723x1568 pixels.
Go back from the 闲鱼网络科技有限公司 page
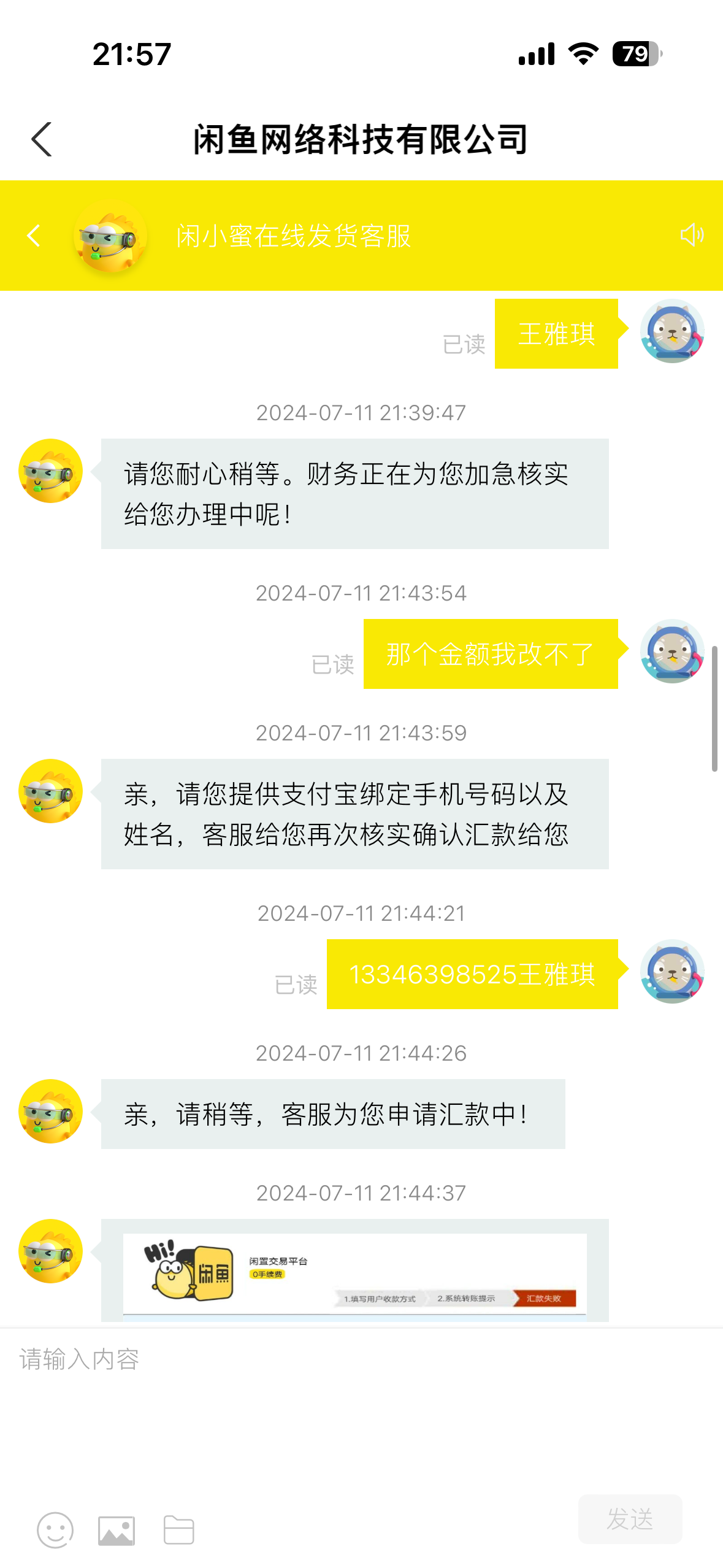[41, 139]
